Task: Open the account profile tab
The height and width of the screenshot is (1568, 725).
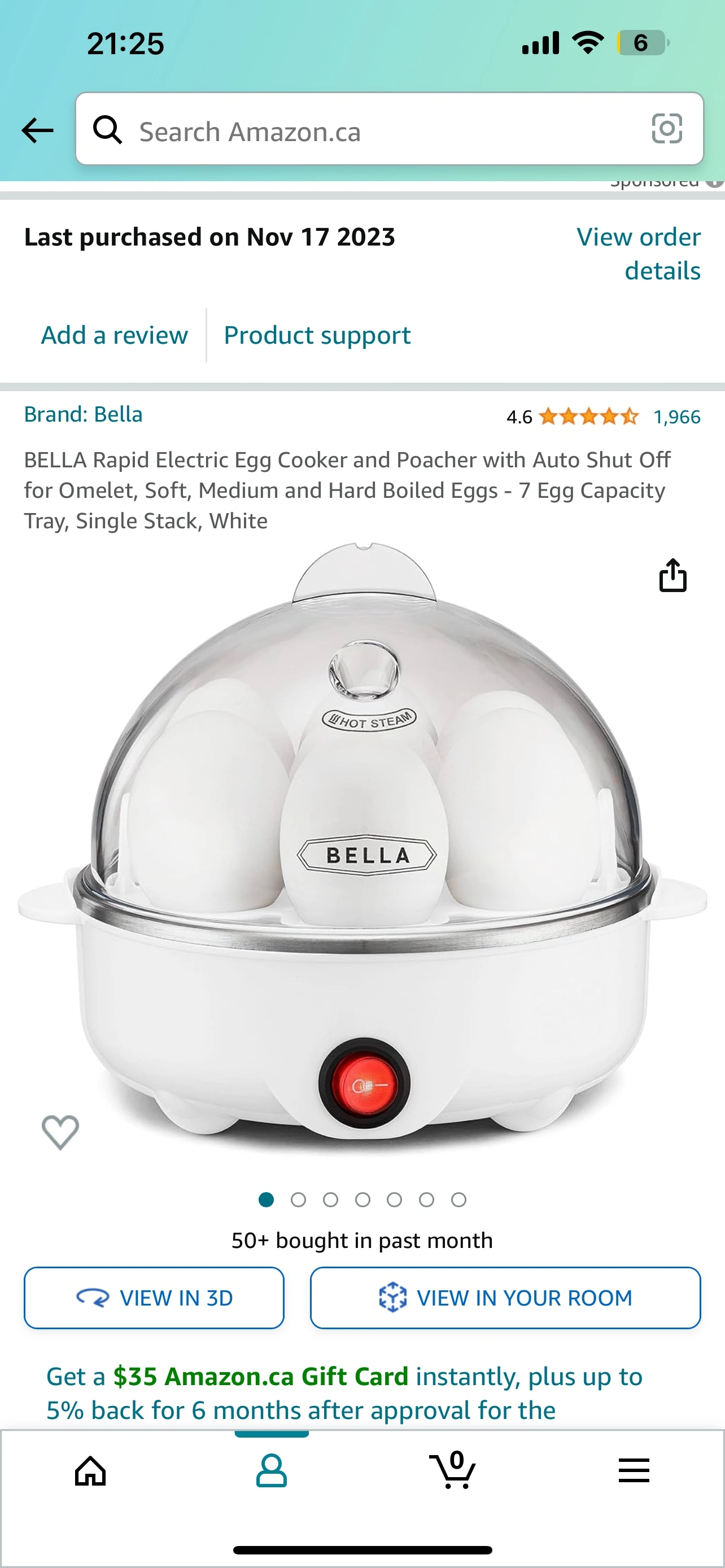Action: coord(272,1471)
